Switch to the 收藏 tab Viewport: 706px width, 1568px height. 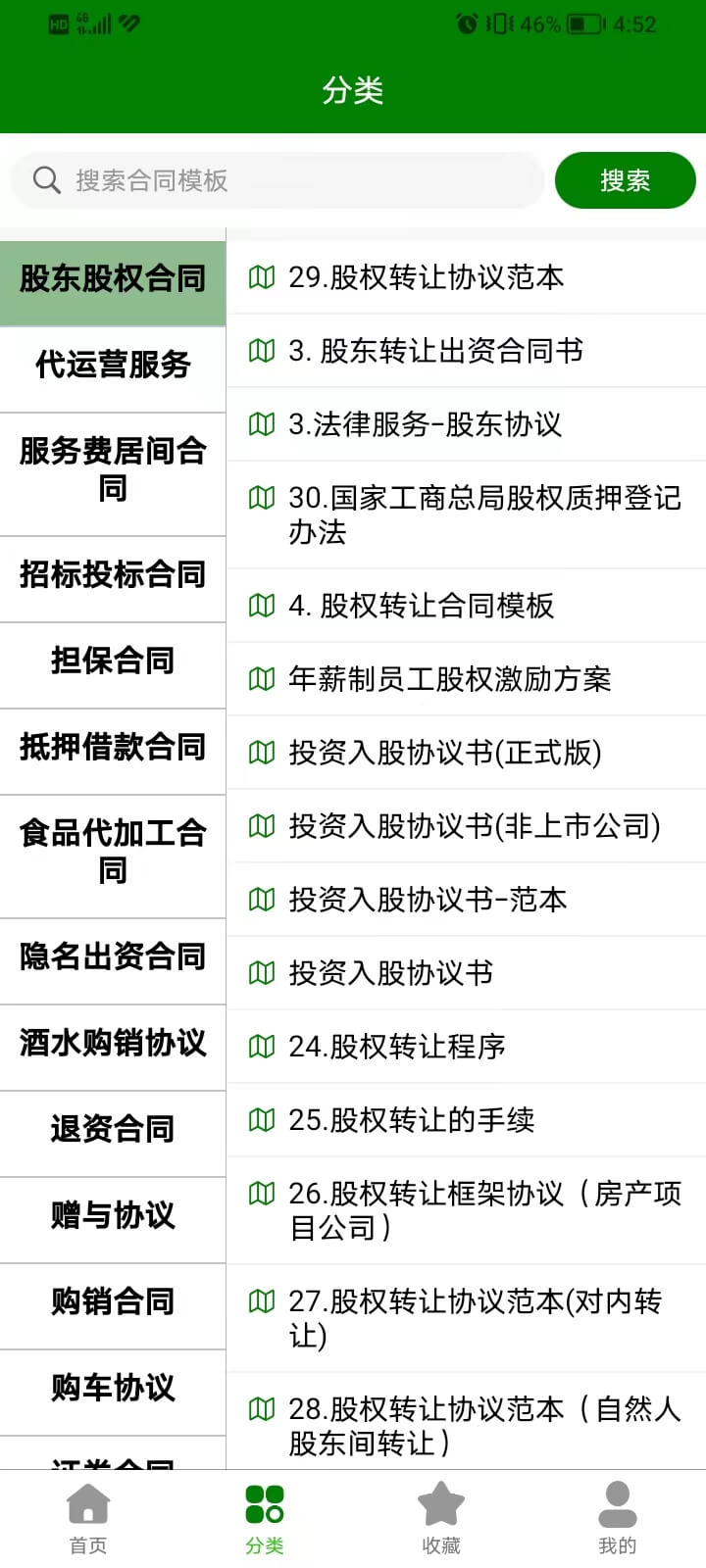[441, 1519]
